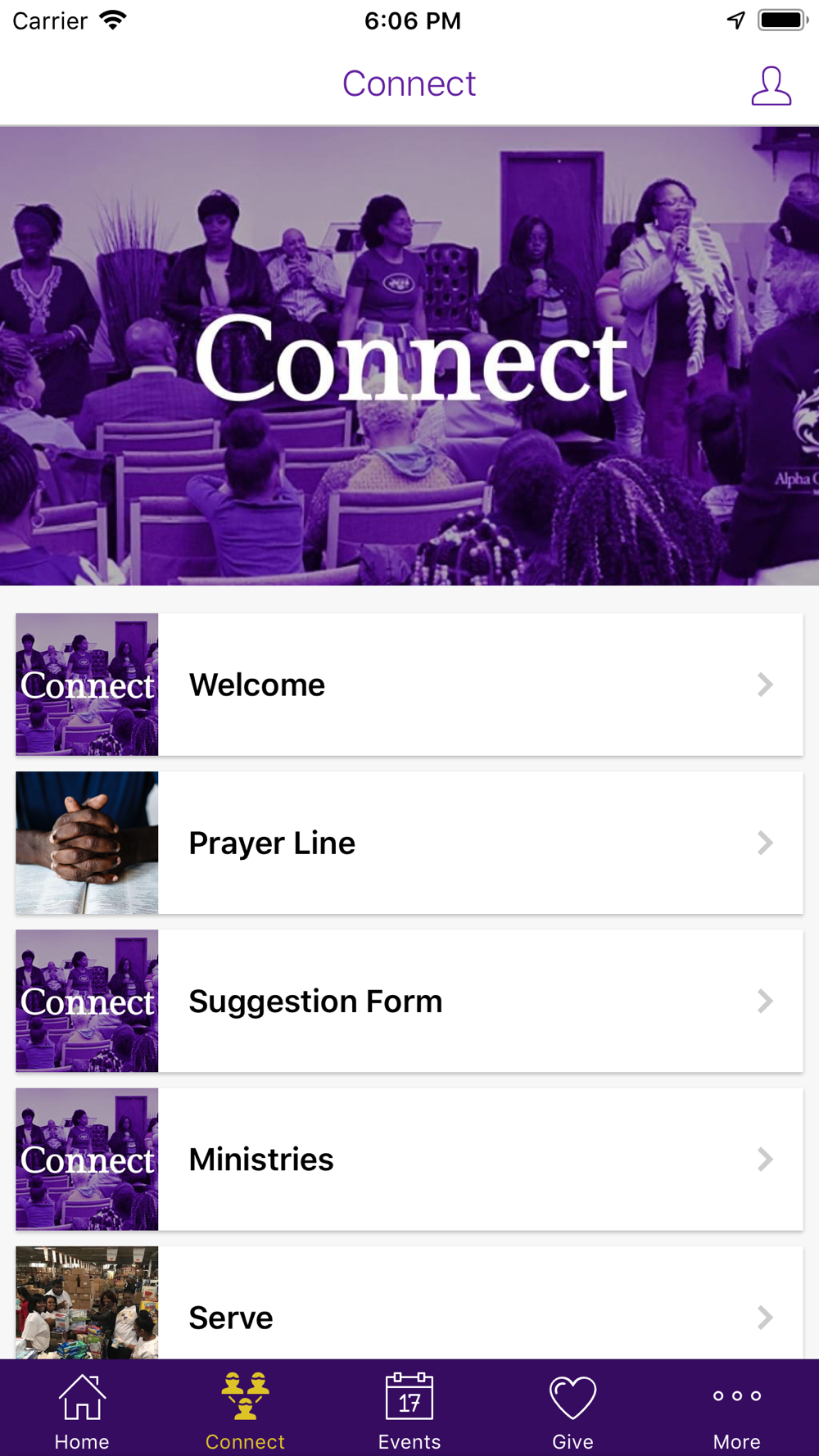Open the Suggestion Form
819x1456 pixels.
409,1001
